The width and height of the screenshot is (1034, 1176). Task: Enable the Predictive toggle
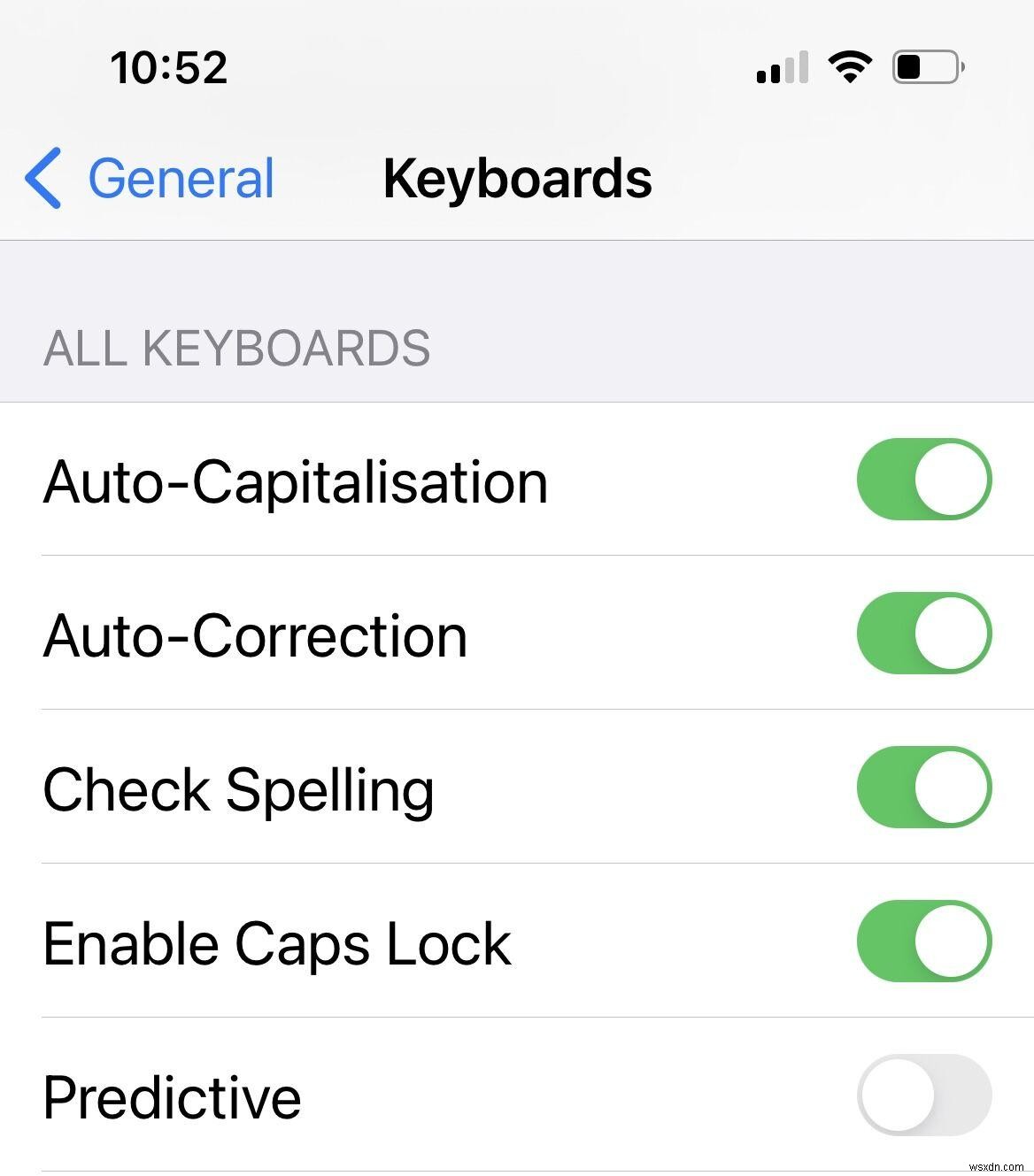tap(923, 1095)
